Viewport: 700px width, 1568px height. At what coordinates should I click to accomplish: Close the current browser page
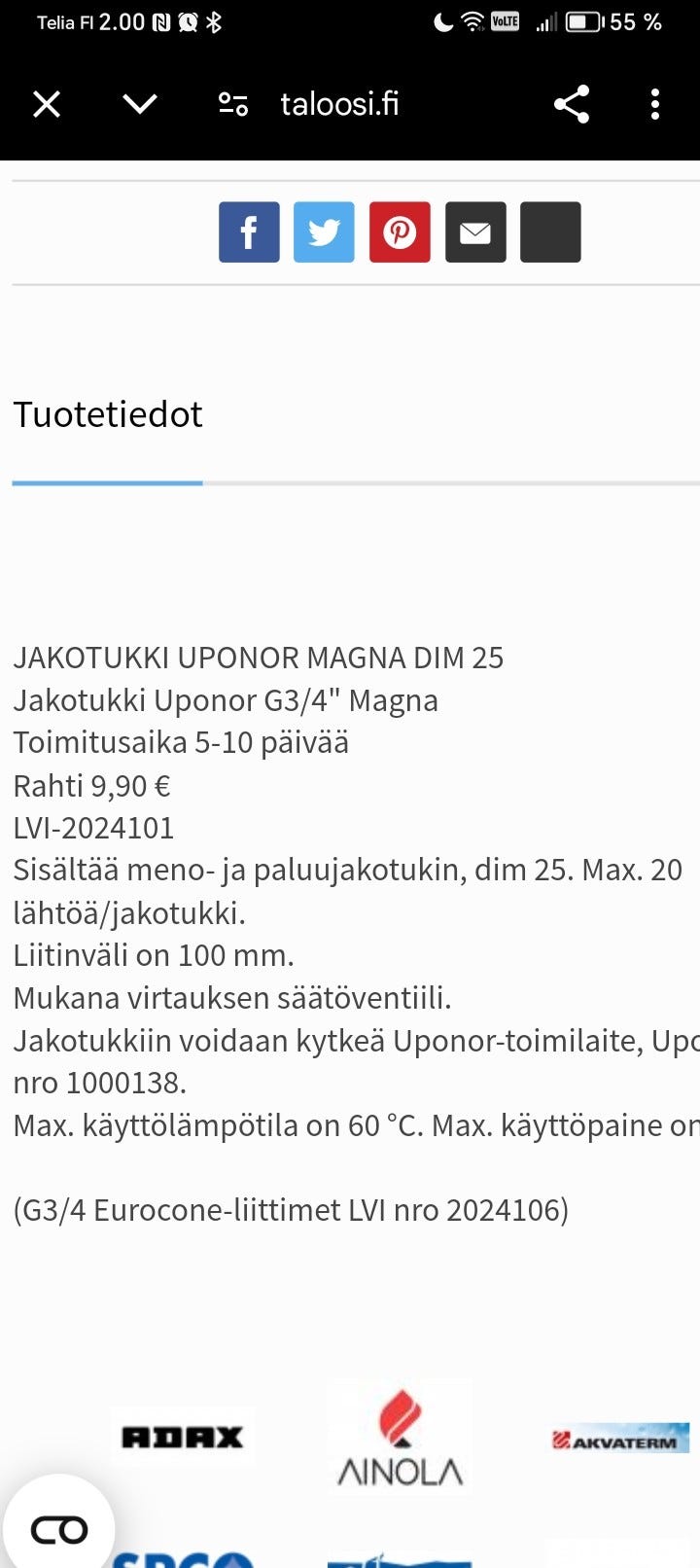[x=46, y=104]
